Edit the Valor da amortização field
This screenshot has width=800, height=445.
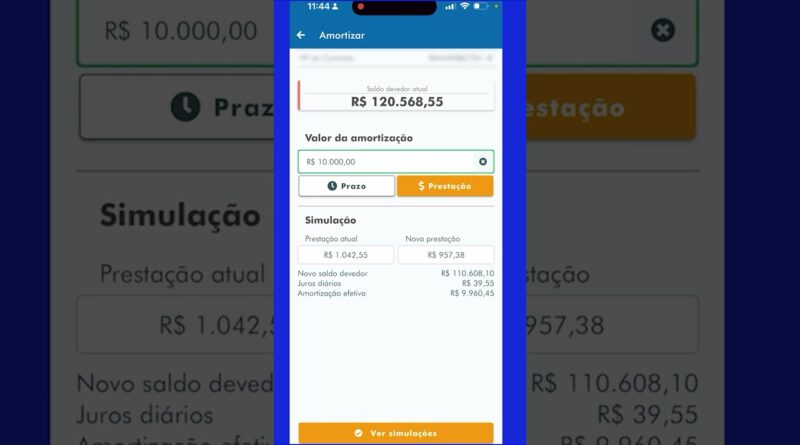tap(385, 161)
